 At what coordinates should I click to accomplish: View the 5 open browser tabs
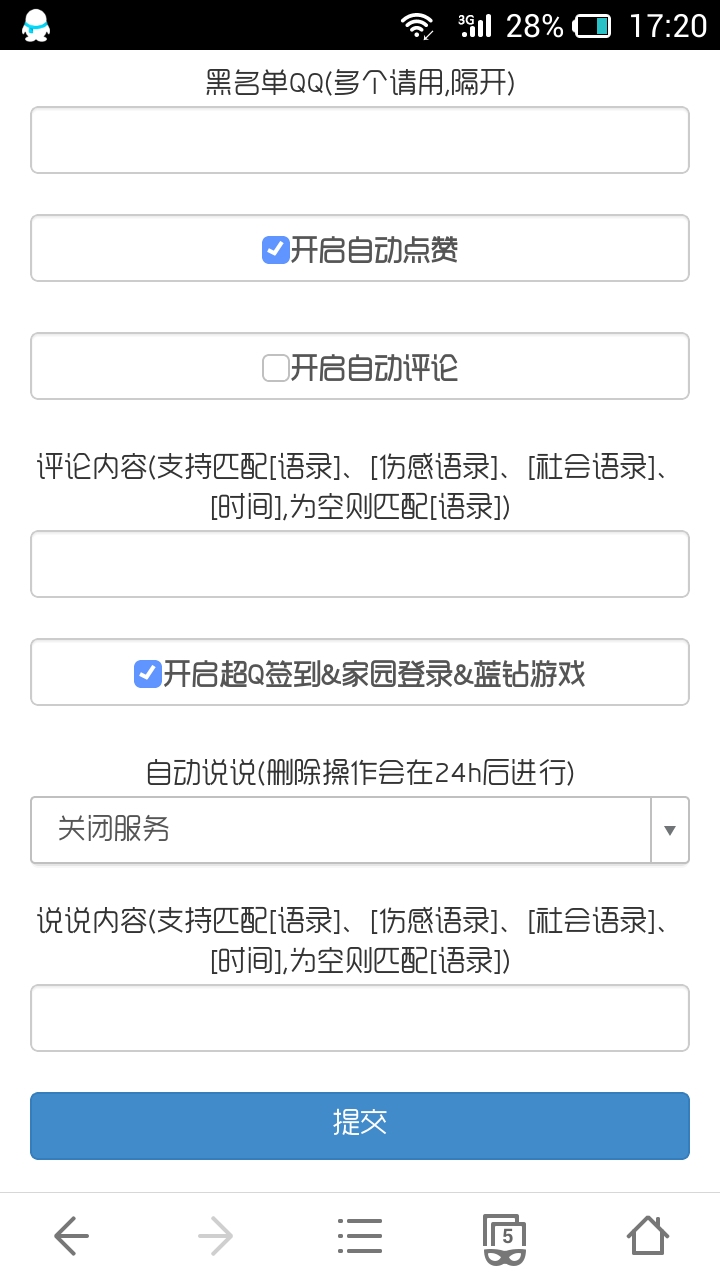coord(505,1238)
